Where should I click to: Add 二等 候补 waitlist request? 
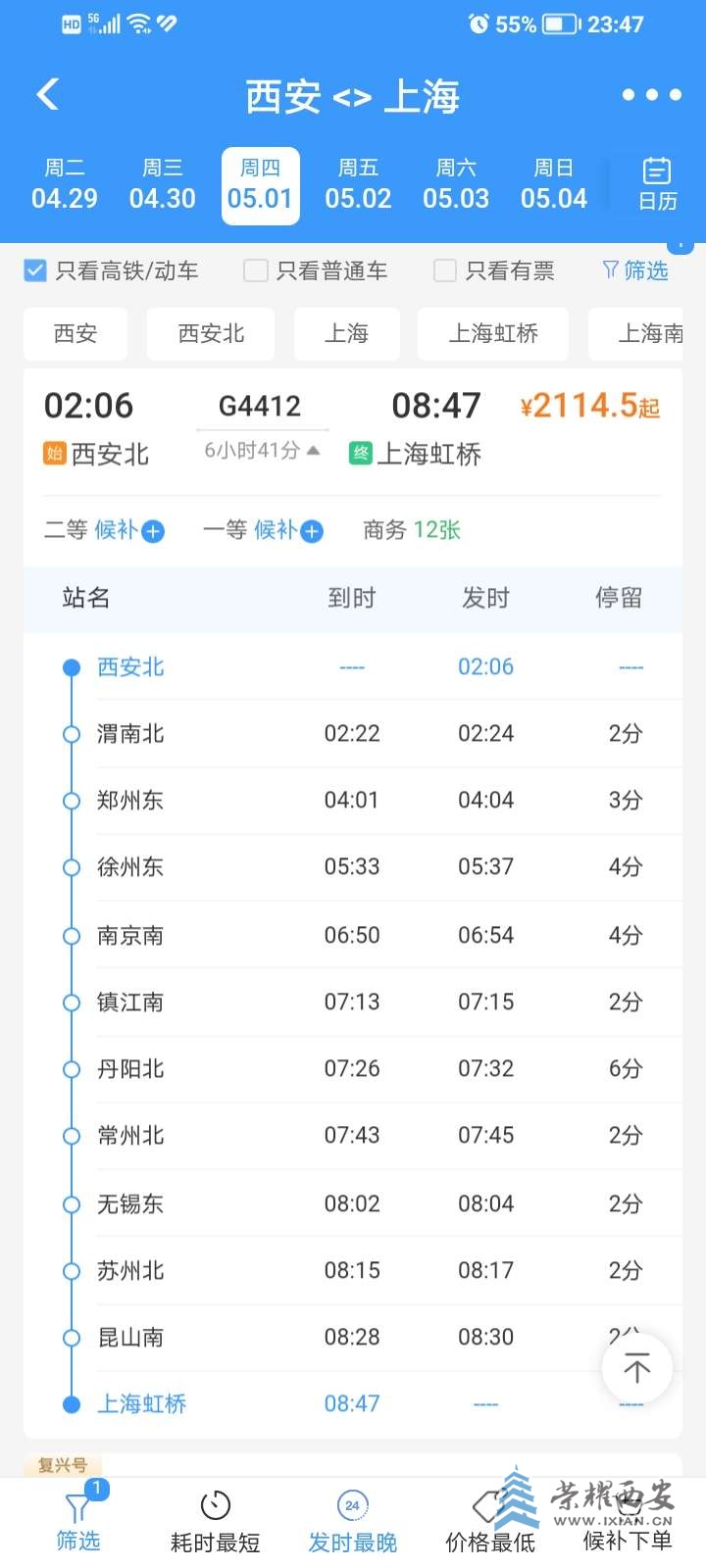pyautogui.click(x=153, y=531)
